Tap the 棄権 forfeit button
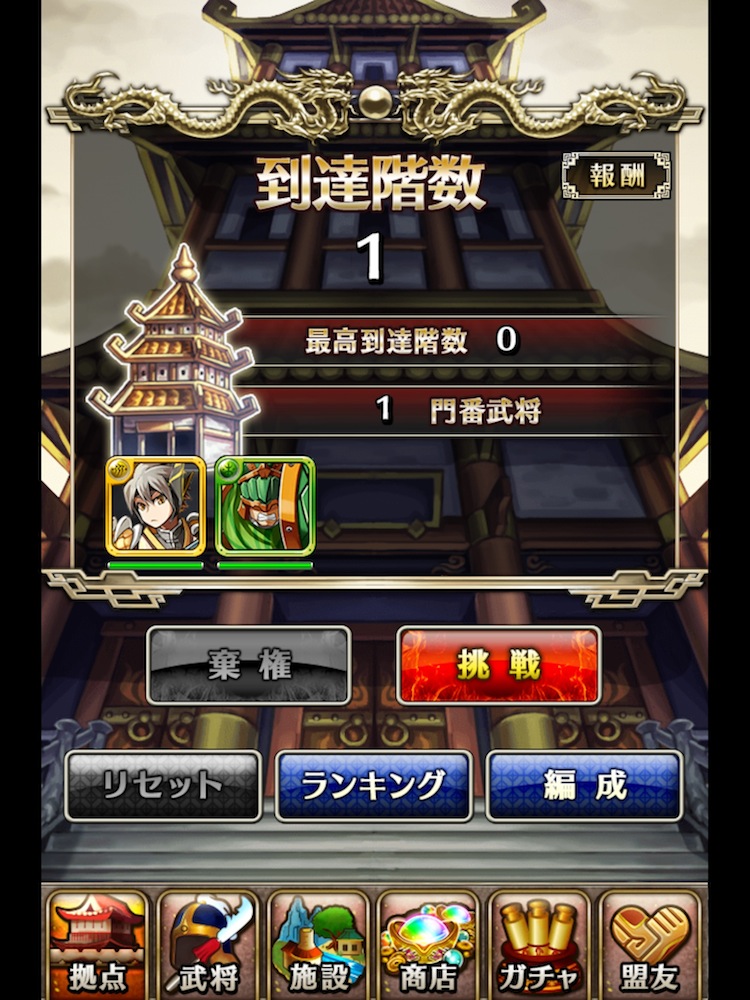This screenshot has height=1000, width=750. coord(249,666)
